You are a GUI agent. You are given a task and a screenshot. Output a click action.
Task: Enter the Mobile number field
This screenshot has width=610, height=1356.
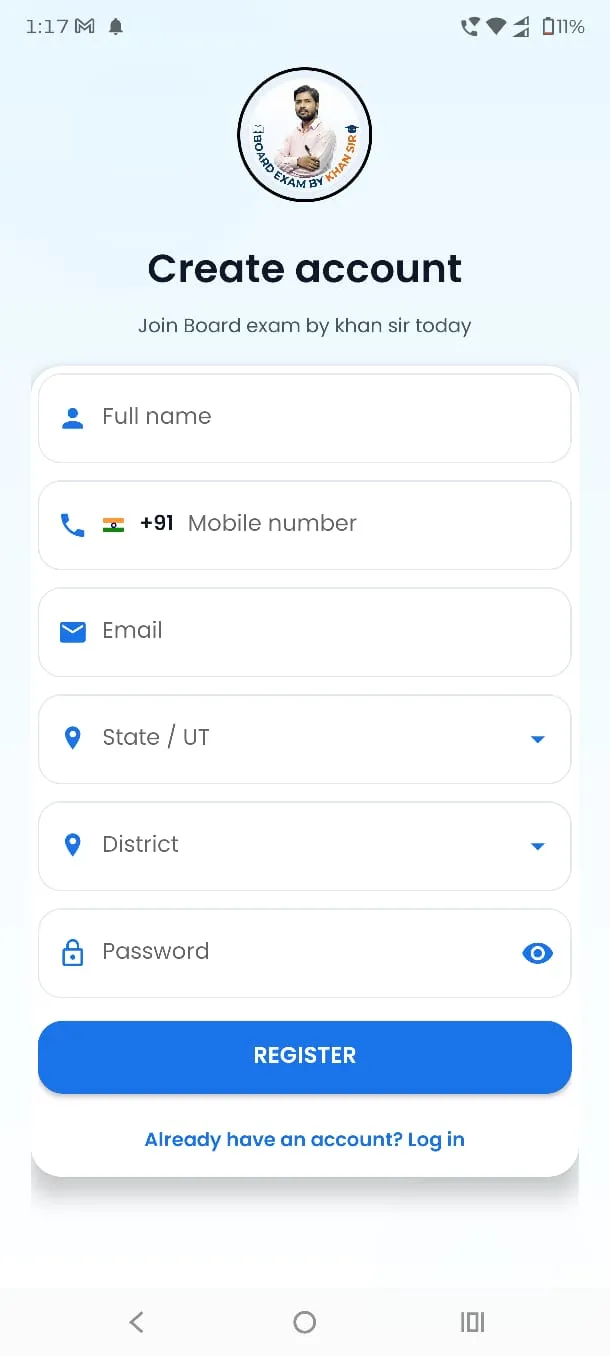coord(360,524)
